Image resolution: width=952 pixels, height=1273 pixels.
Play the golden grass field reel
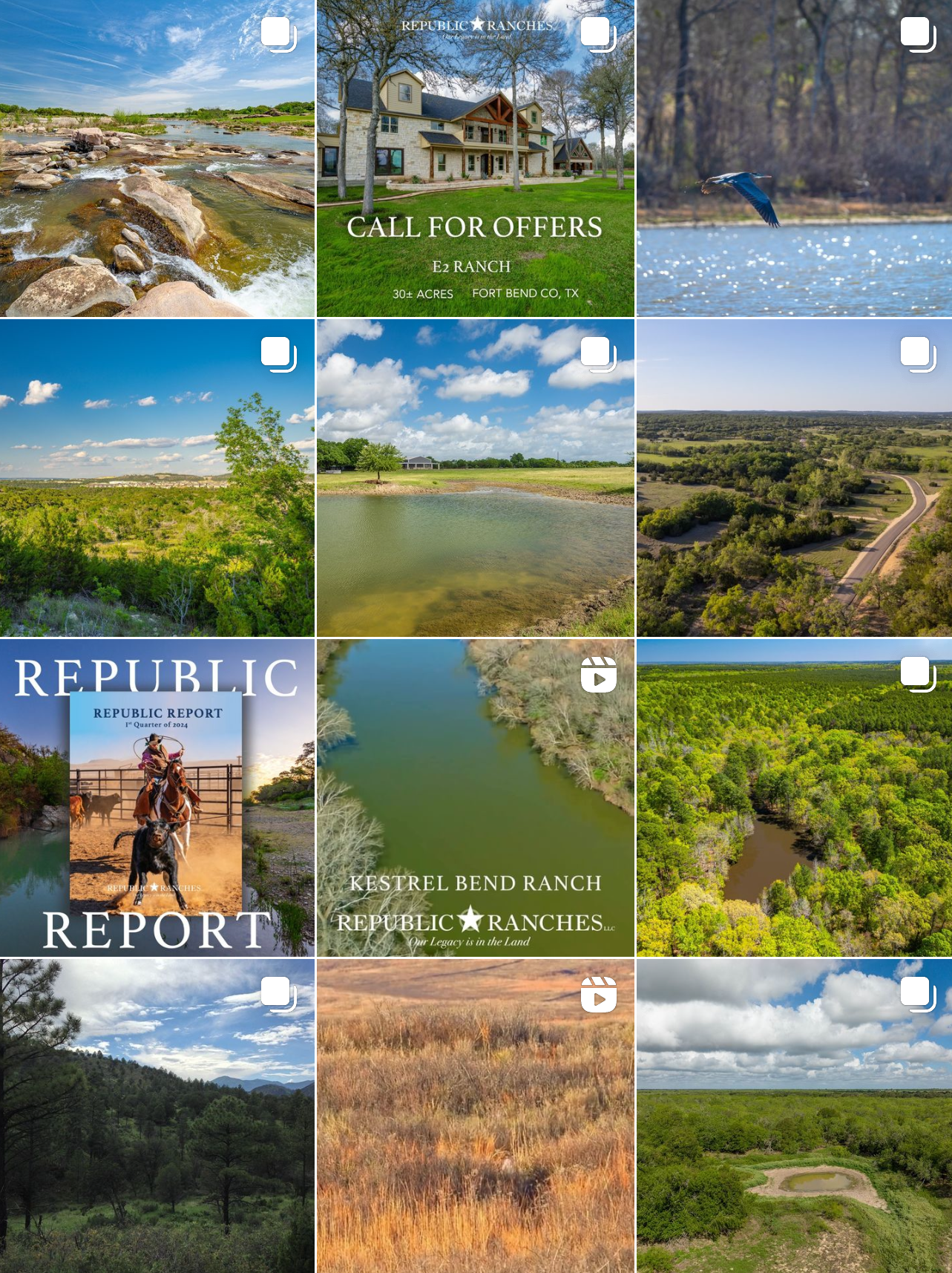pos(476,1116)
